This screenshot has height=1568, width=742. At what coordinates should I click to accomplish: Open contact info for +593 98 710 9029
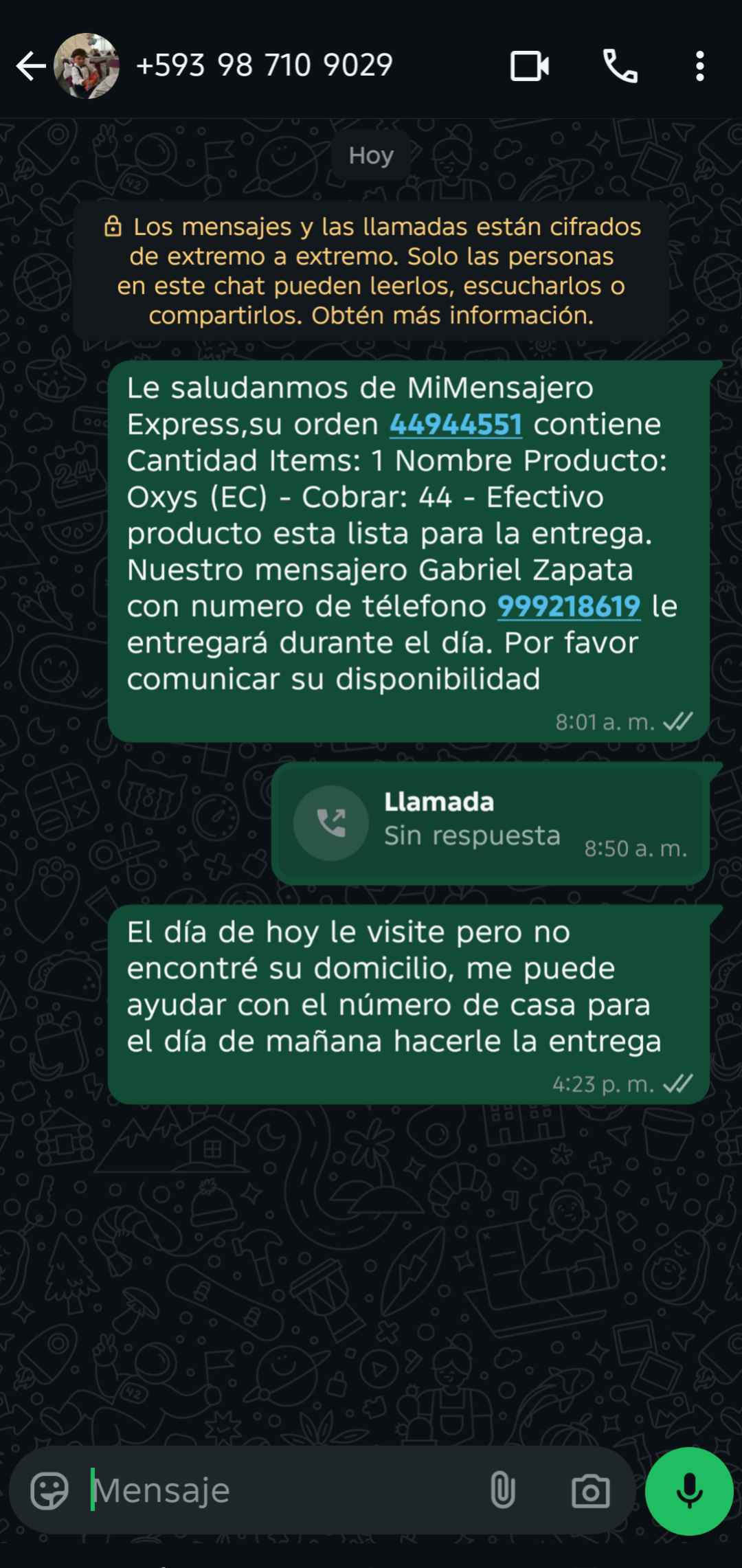pos(265,66)
